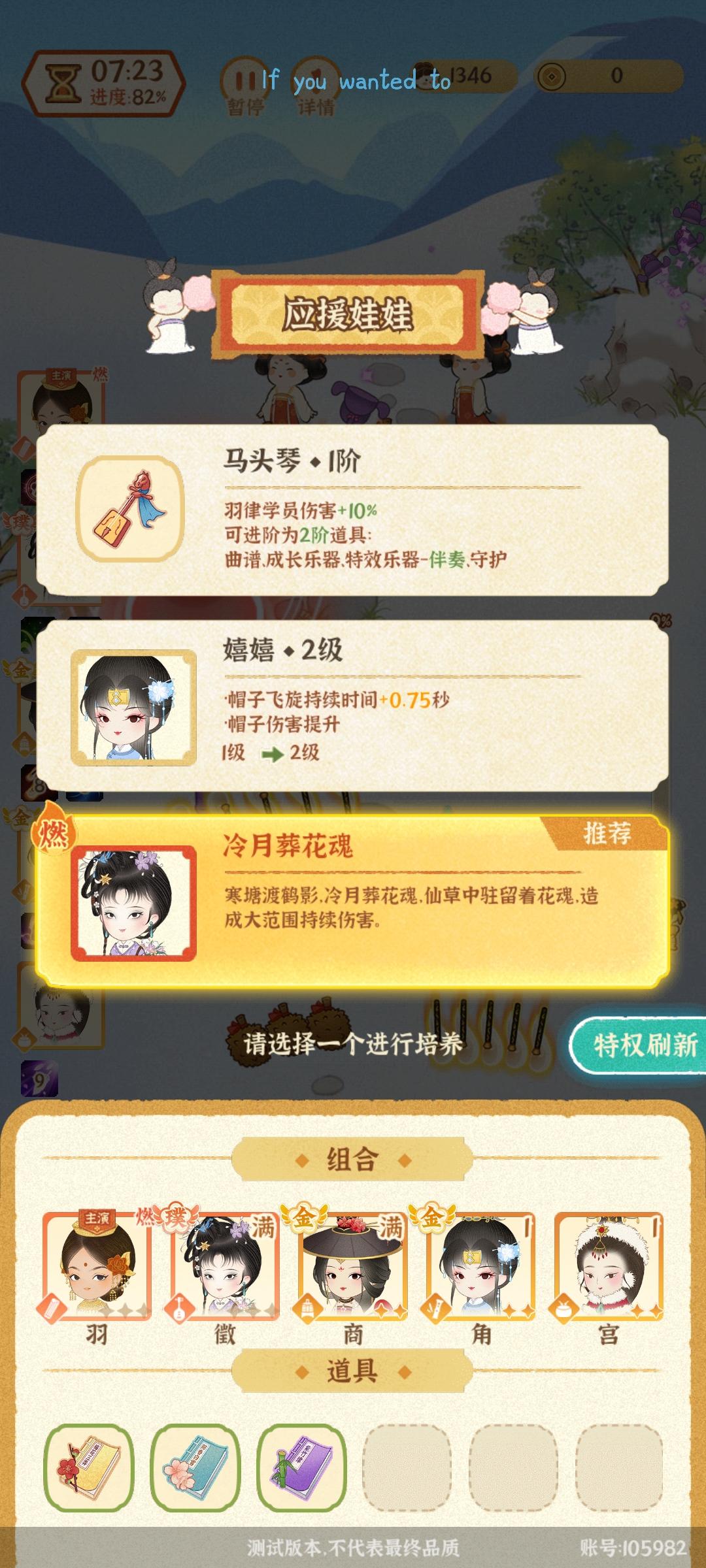Click the hourglass timer icon
The width and height of the screenshot is (706, 1568).
click(x=62, y=81)
